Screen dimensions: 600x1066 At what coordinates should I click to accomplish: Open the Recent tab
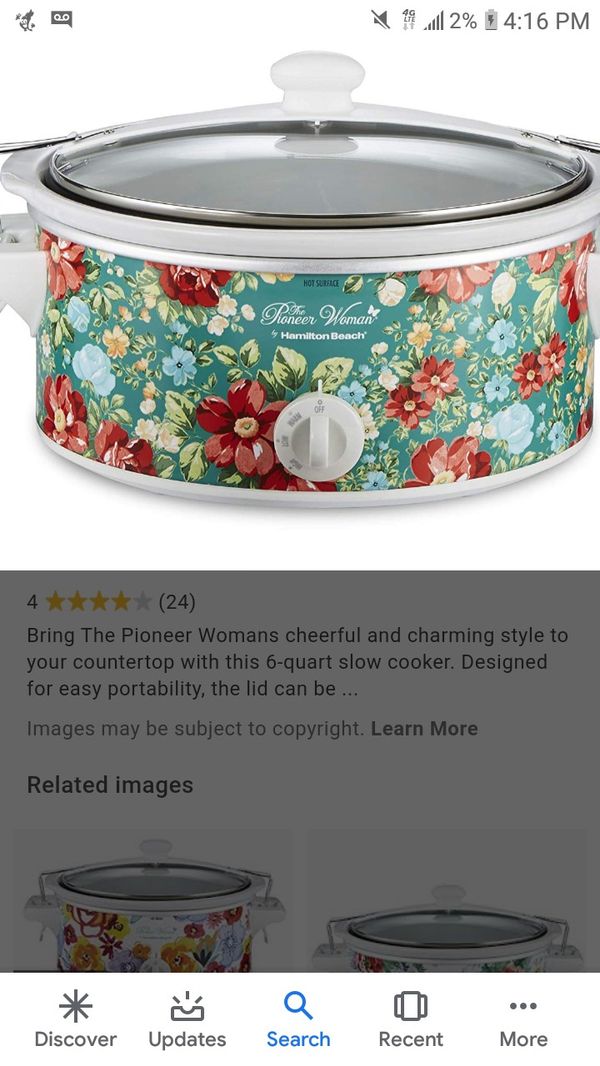pyautogui.click(x=410, y=1020)
